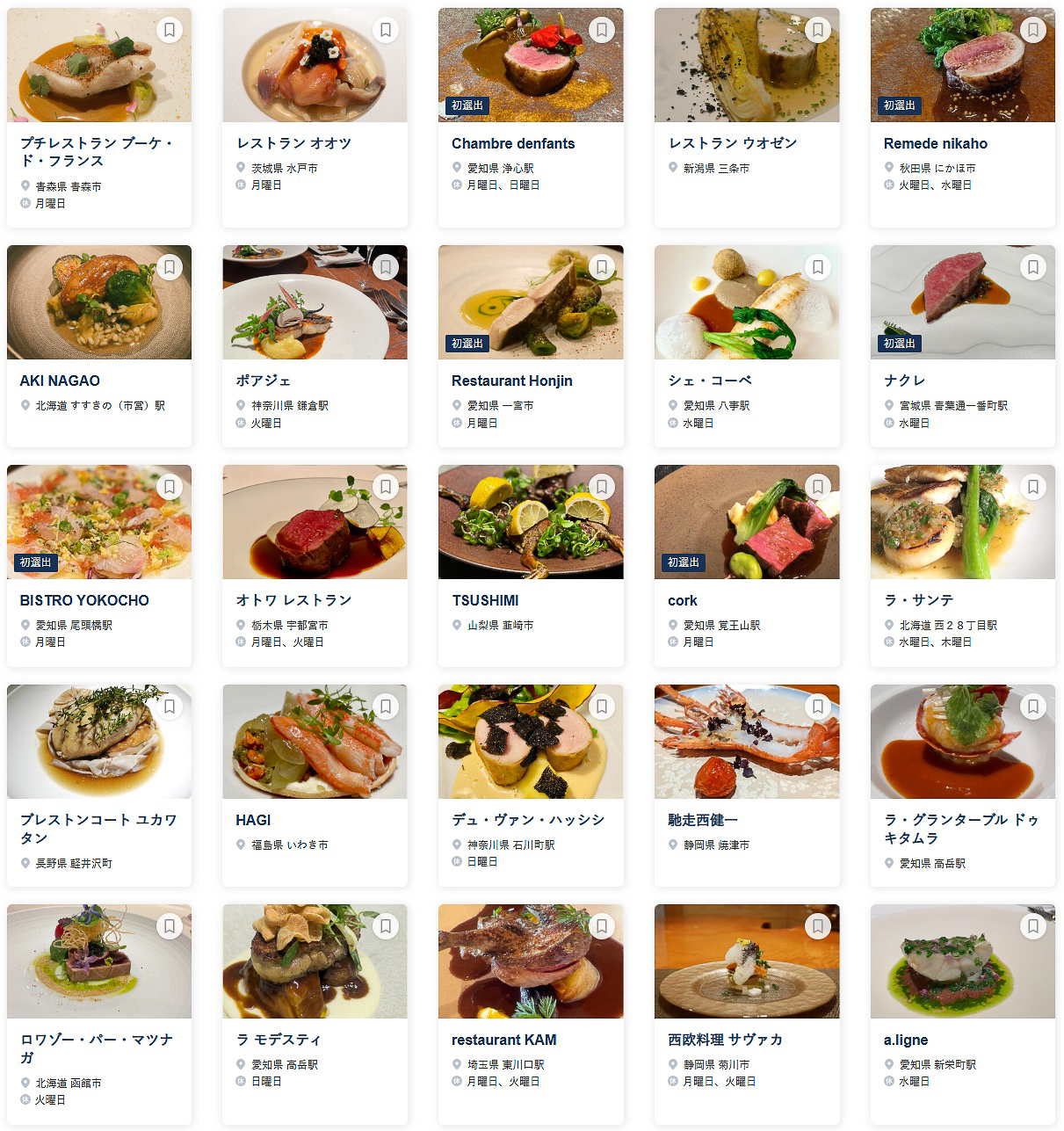Toggle the bookmark on 馳走西健一

click(818, 706)
